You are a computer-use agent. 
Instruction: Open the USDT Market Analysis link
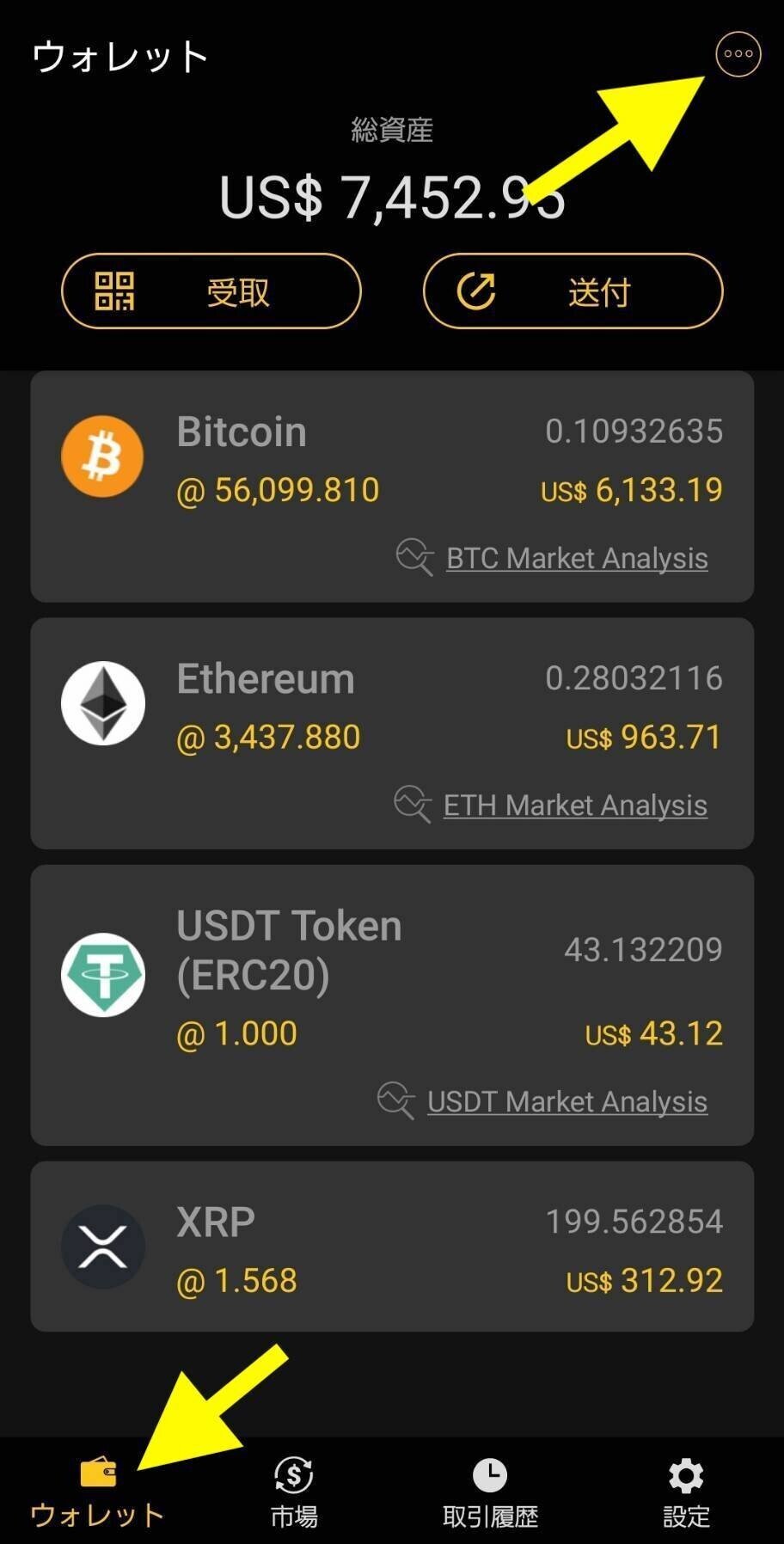click(x=566, y=1100)
